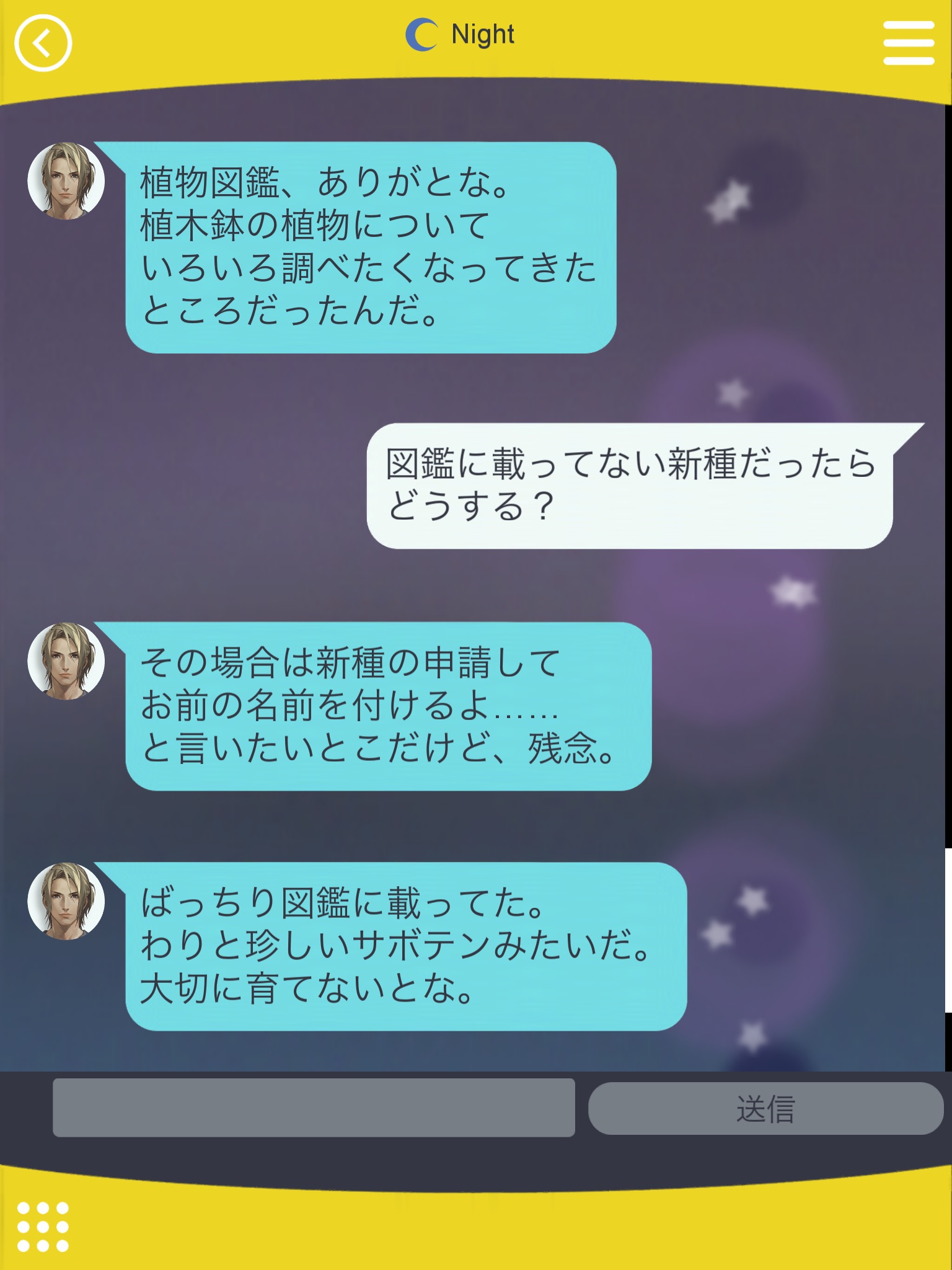This screenshot has width=952, height=1270.
Task: Go back using the circled arrow
Action: pos(43,43)
